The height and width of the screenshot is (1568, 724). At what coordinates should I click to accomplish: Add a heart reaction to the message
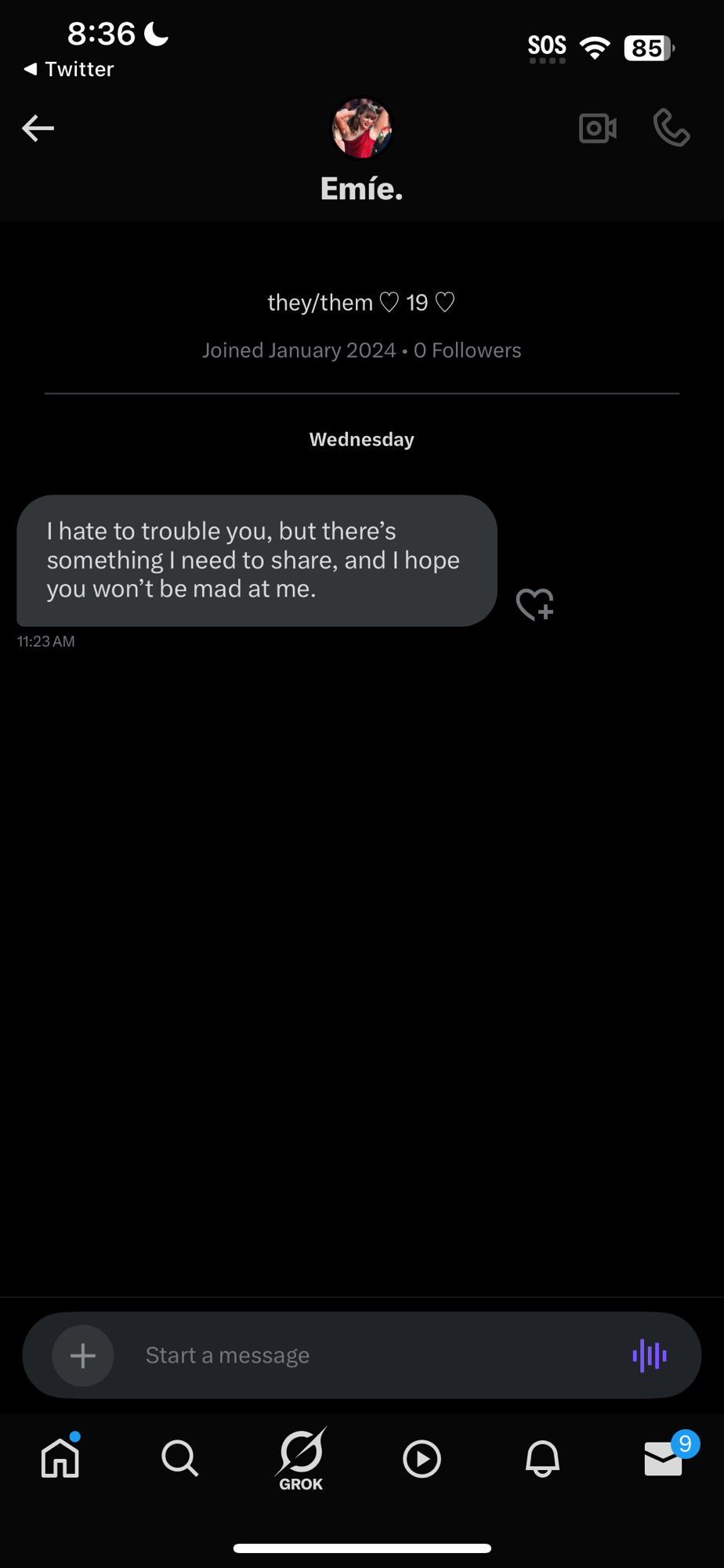[535, 604]
